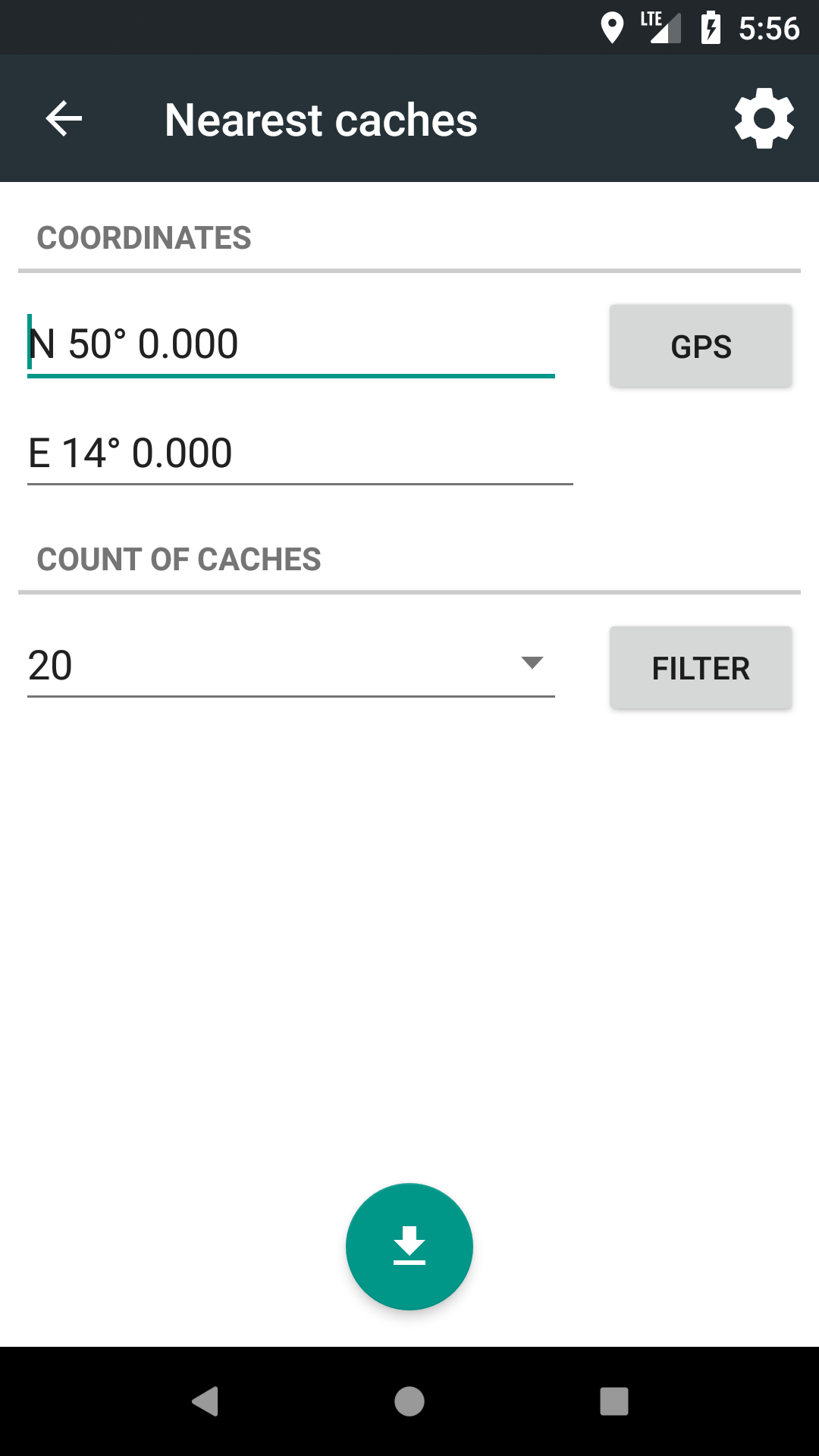819x1456 pixels.
Task: Tap the Nearest caches title
Action: click(x=321, y=118)
